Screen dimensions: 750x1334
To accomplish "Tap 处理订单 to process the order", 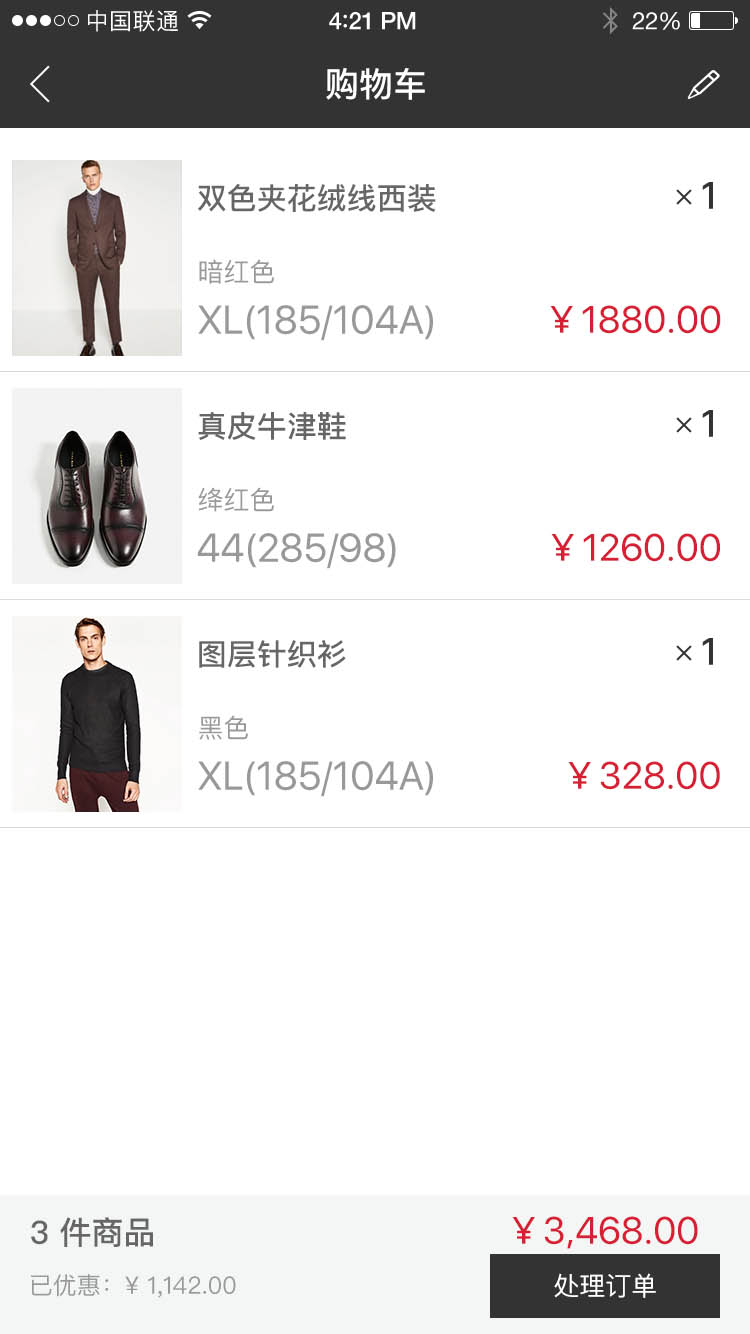I will click(605, 1287).
